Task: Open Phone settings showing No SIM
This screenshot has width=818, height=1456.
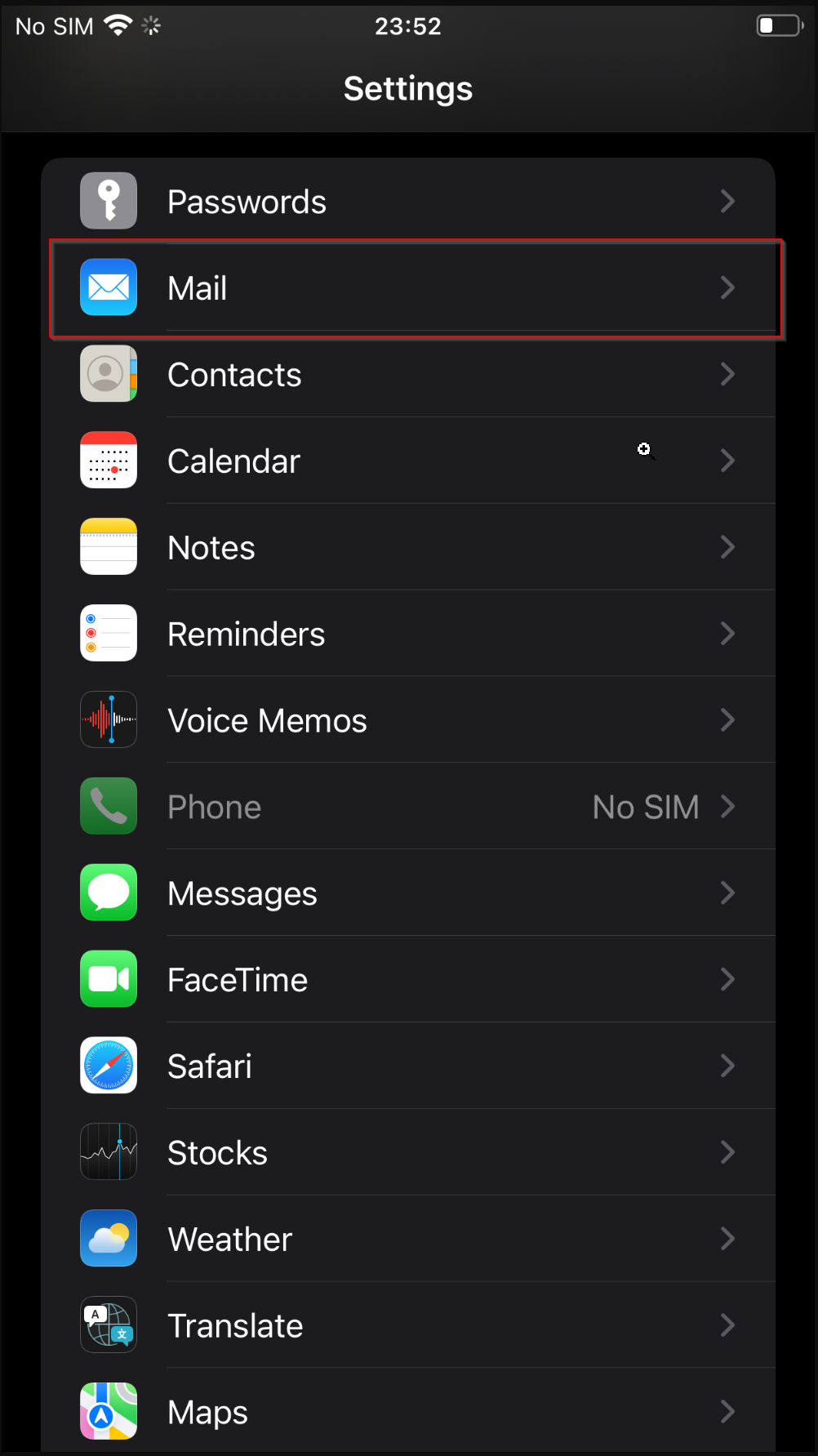Action: tap(408, 808)
